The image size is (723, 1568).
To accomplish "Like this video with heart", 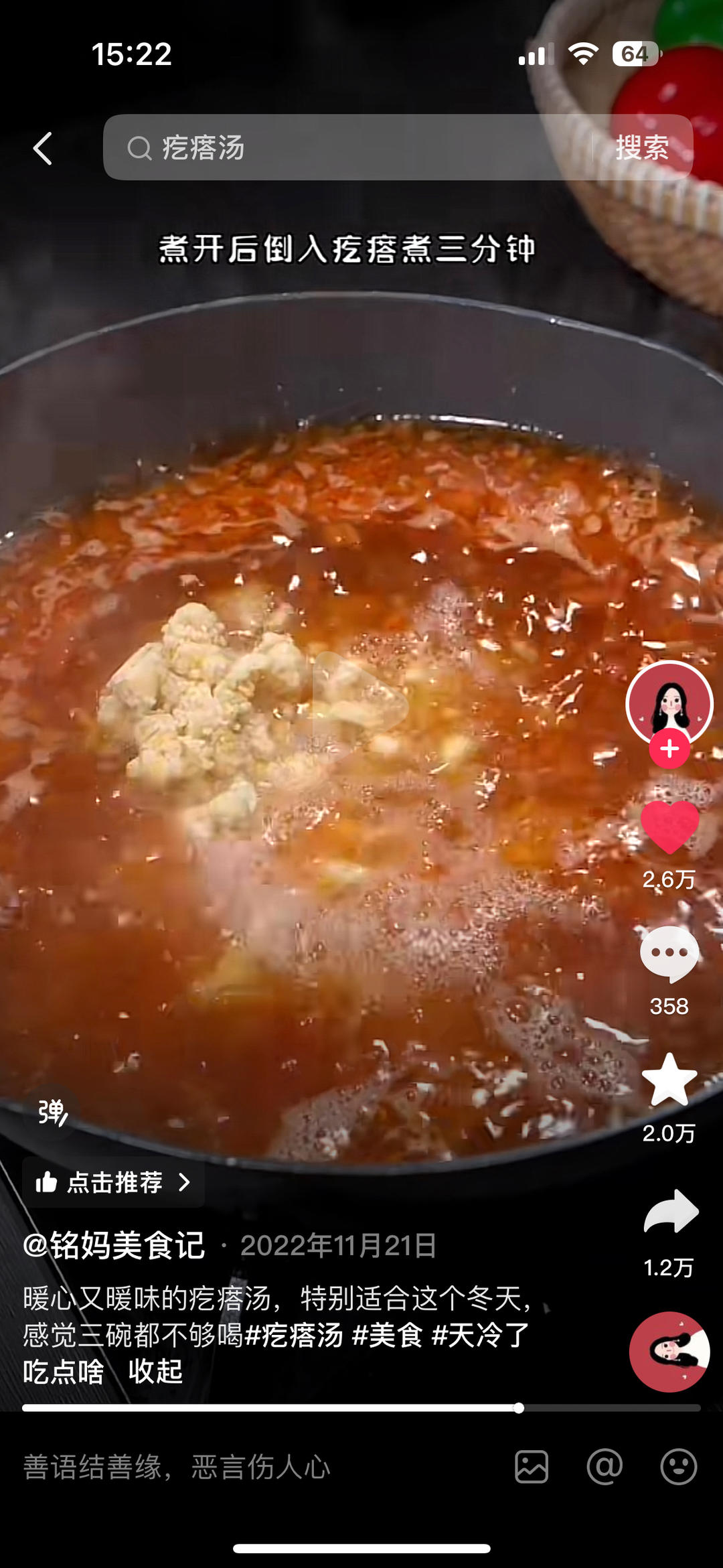I will [x=669, y=827].
